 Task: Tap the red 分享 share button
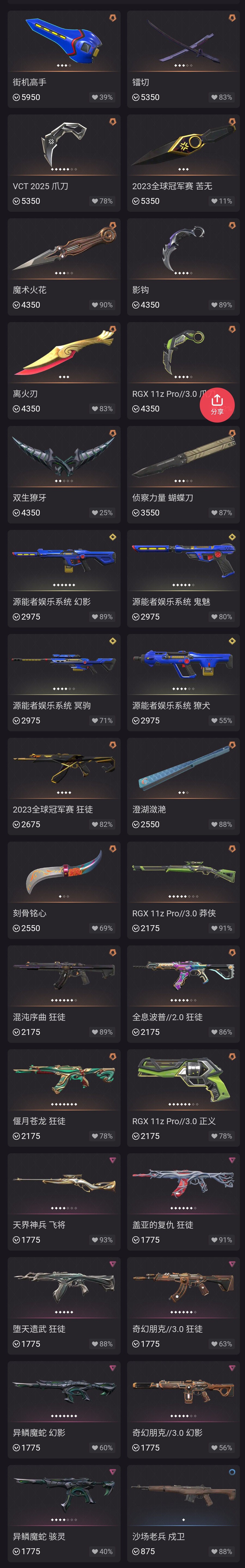217,403
